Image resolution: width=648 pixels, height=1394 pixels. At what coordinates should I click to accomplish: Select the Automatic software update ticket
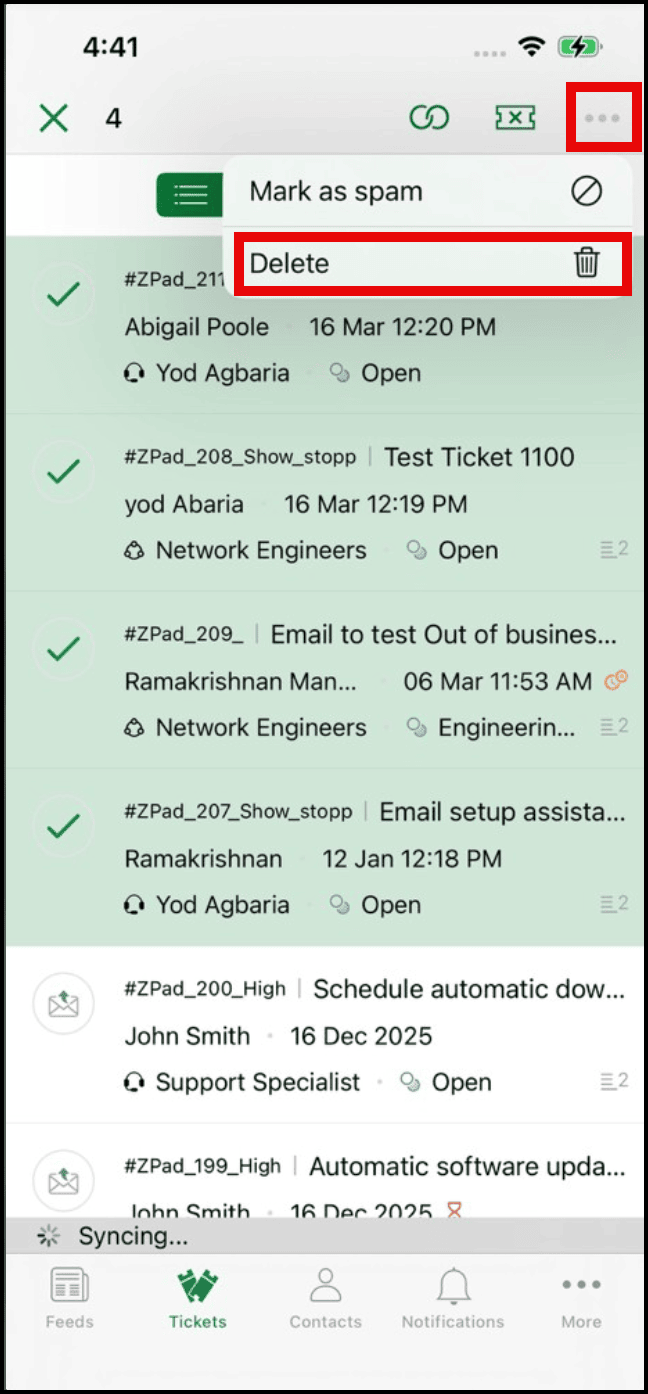[x=63, y=1180]
